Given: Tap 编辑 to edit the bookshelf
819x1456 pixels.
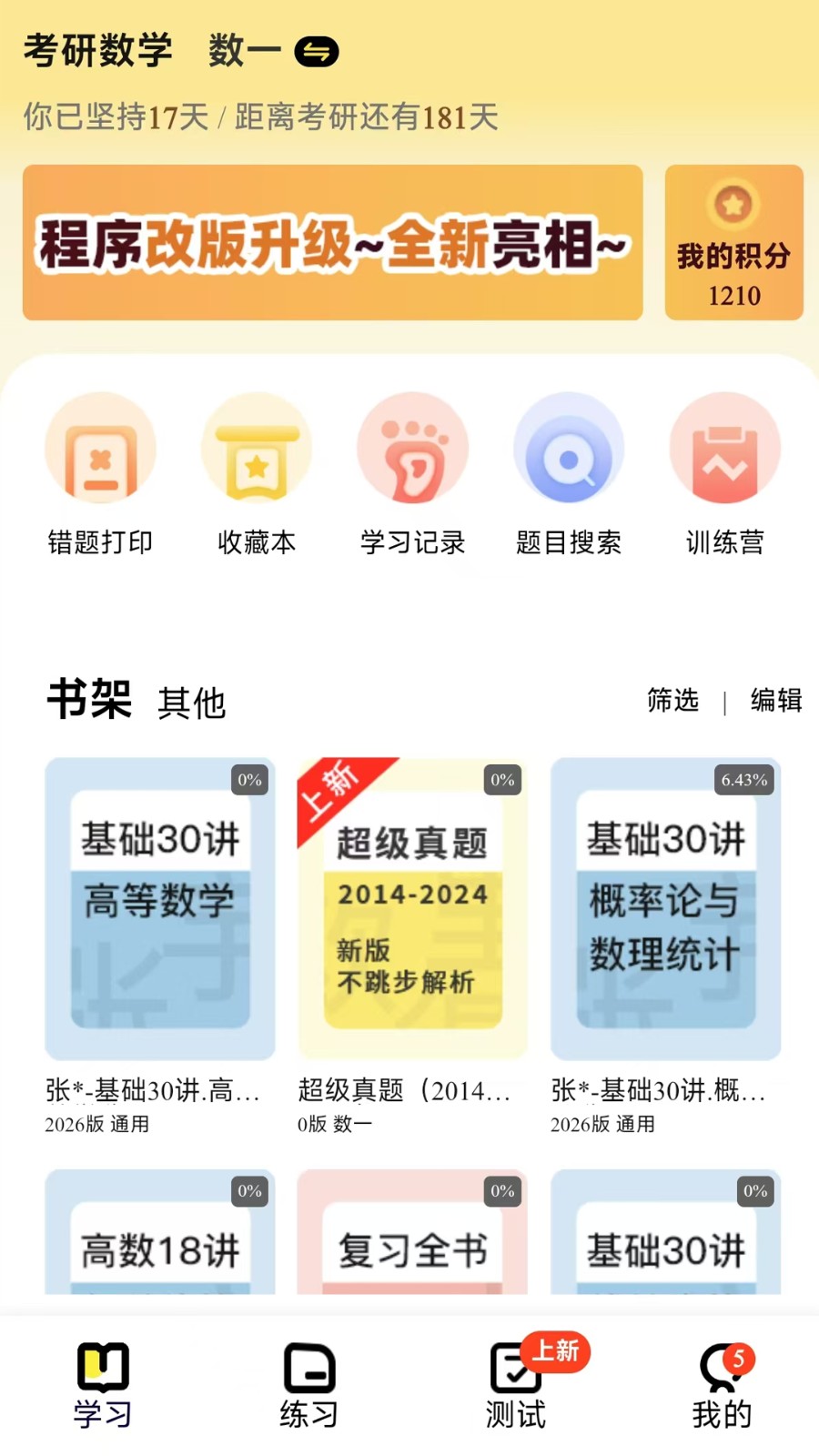Looking at the screenshot, I should click(775, 701).
